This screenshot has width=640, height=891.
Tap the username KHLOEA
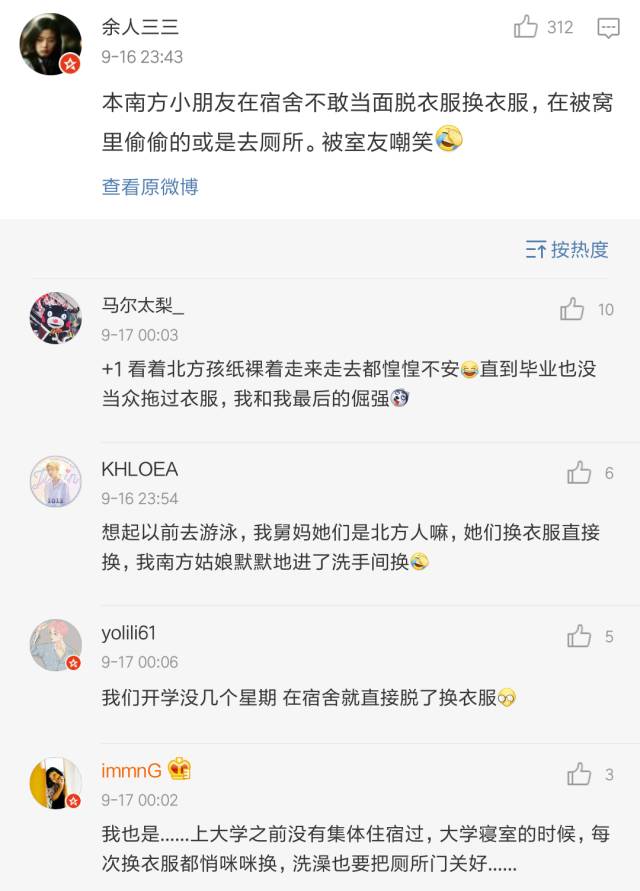click(139, 469)
